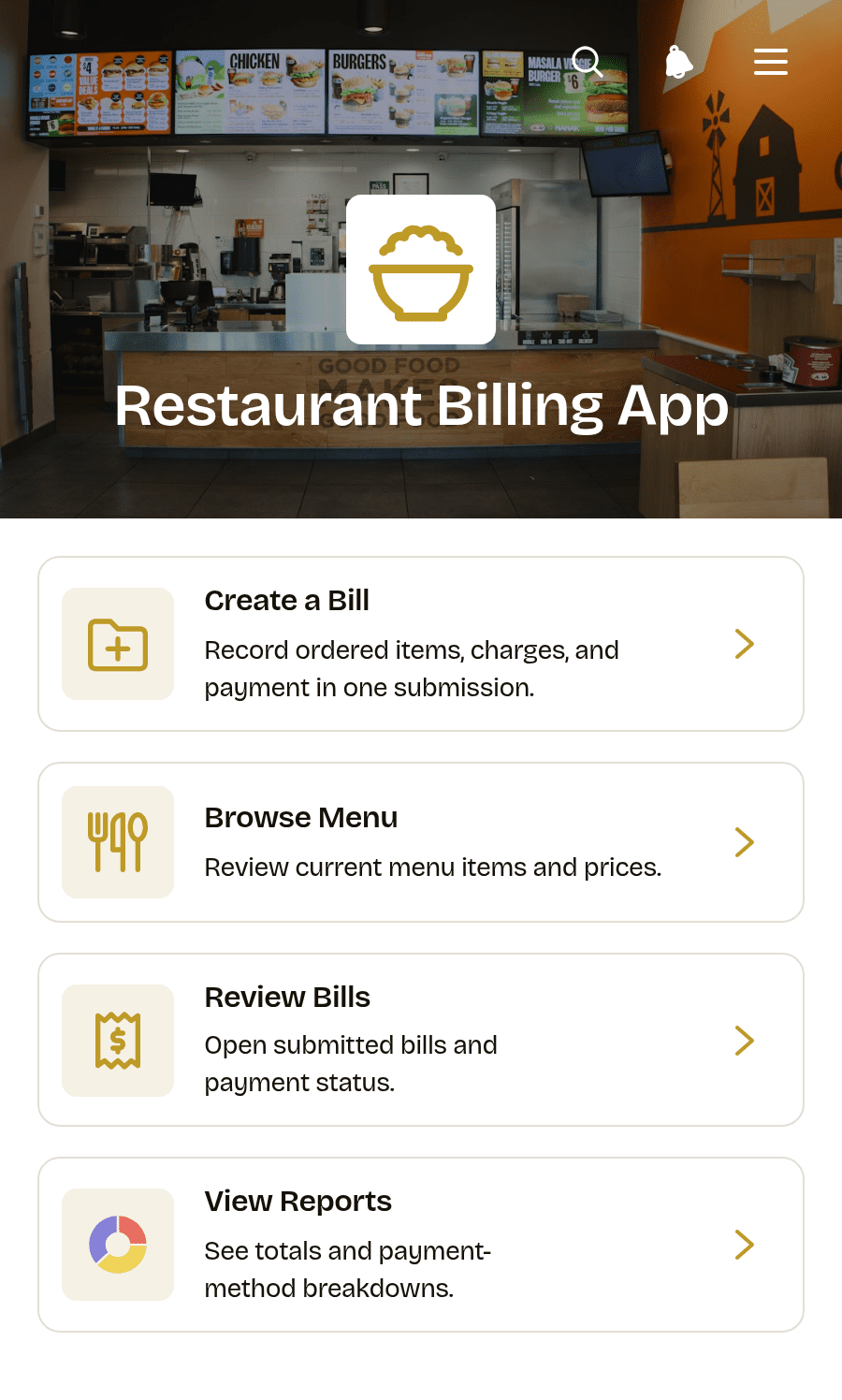The image size is (842, 1400).
Task: Open the notifications bell
Action: click(679, 62)
